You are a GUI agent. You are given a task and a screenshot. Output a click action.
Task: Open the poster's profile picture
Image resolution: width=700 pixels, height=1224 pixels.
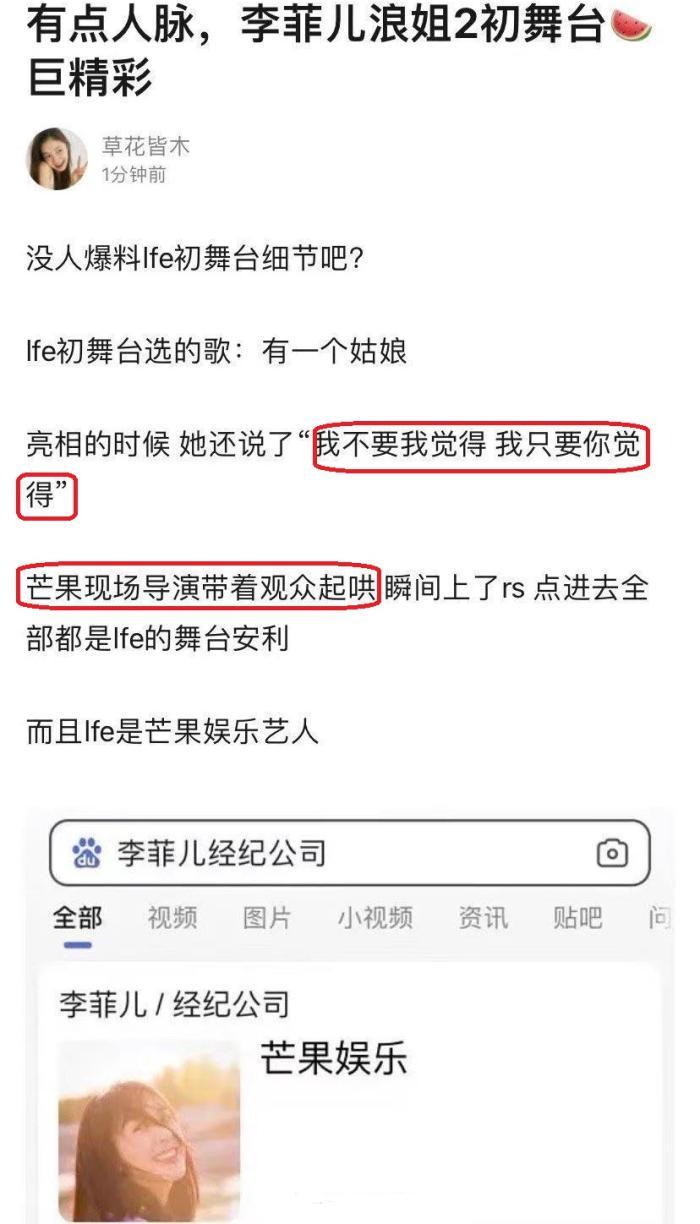[57, 159]
